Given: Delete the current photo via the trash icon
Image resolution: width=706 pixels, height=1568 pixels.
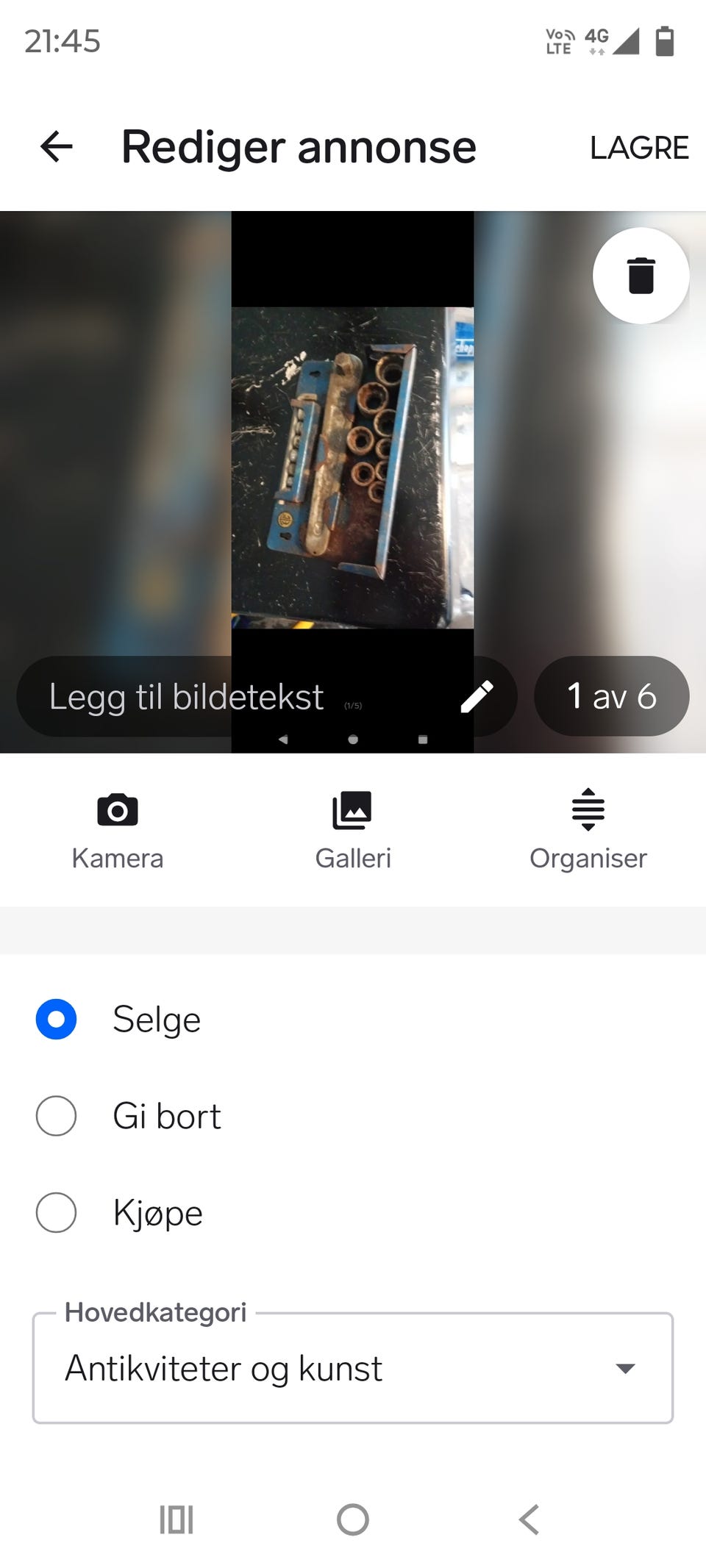Looking at the screenshot, I should [x=641, y=274].
